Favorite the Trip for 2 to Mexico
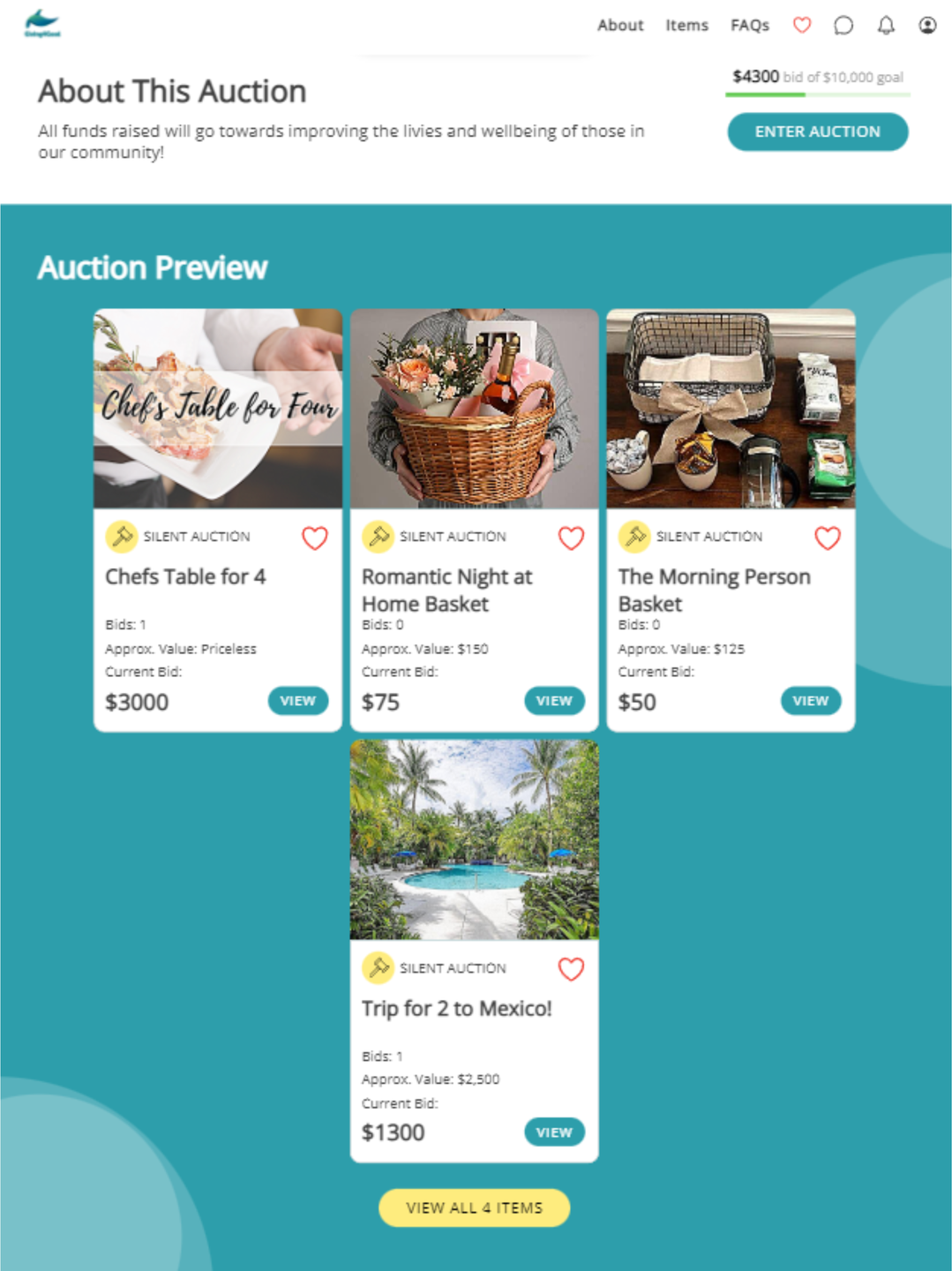 (x=571, y=969)
